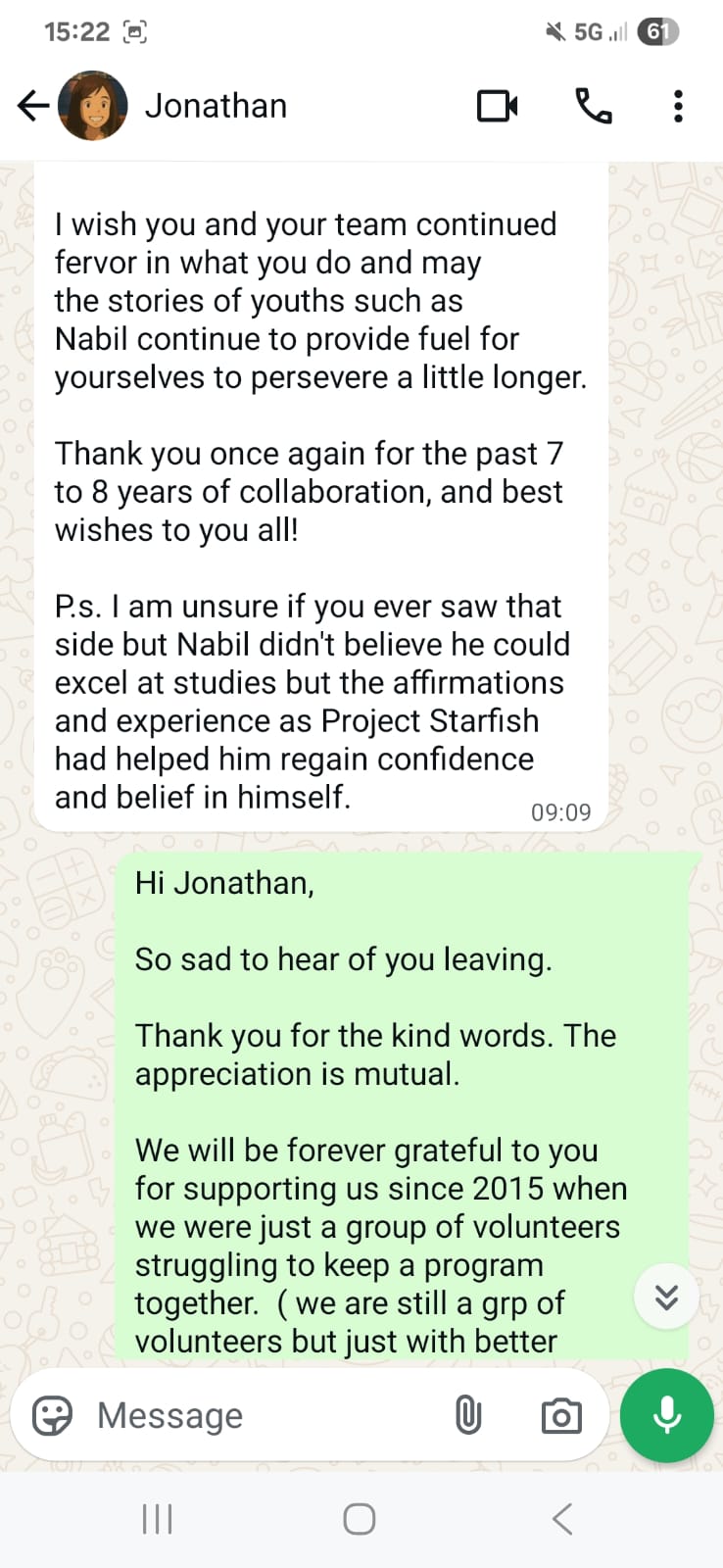This screenshot has width=723, height=1568.
Task: Tap Jonathan's name to open contact info
Action: click(216, 106)
